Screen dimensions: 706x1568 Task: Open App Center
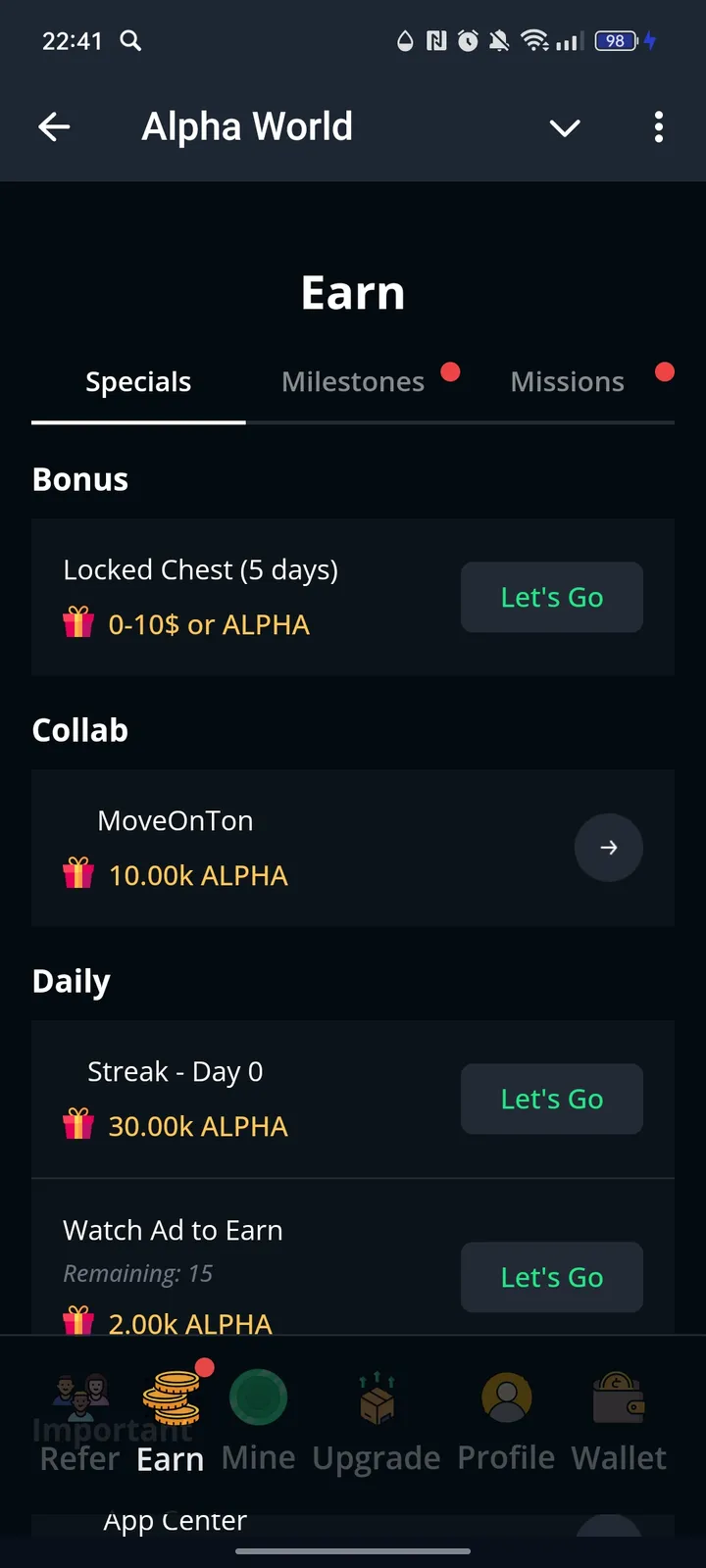coord(175,1520)
